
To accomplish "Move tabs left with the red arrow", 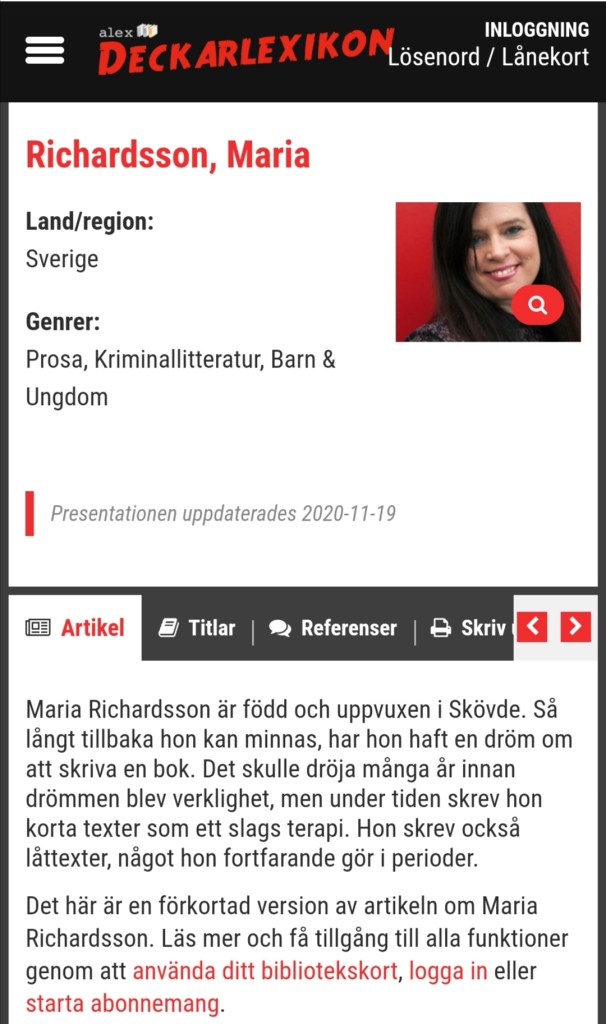I will pos(533,627).
